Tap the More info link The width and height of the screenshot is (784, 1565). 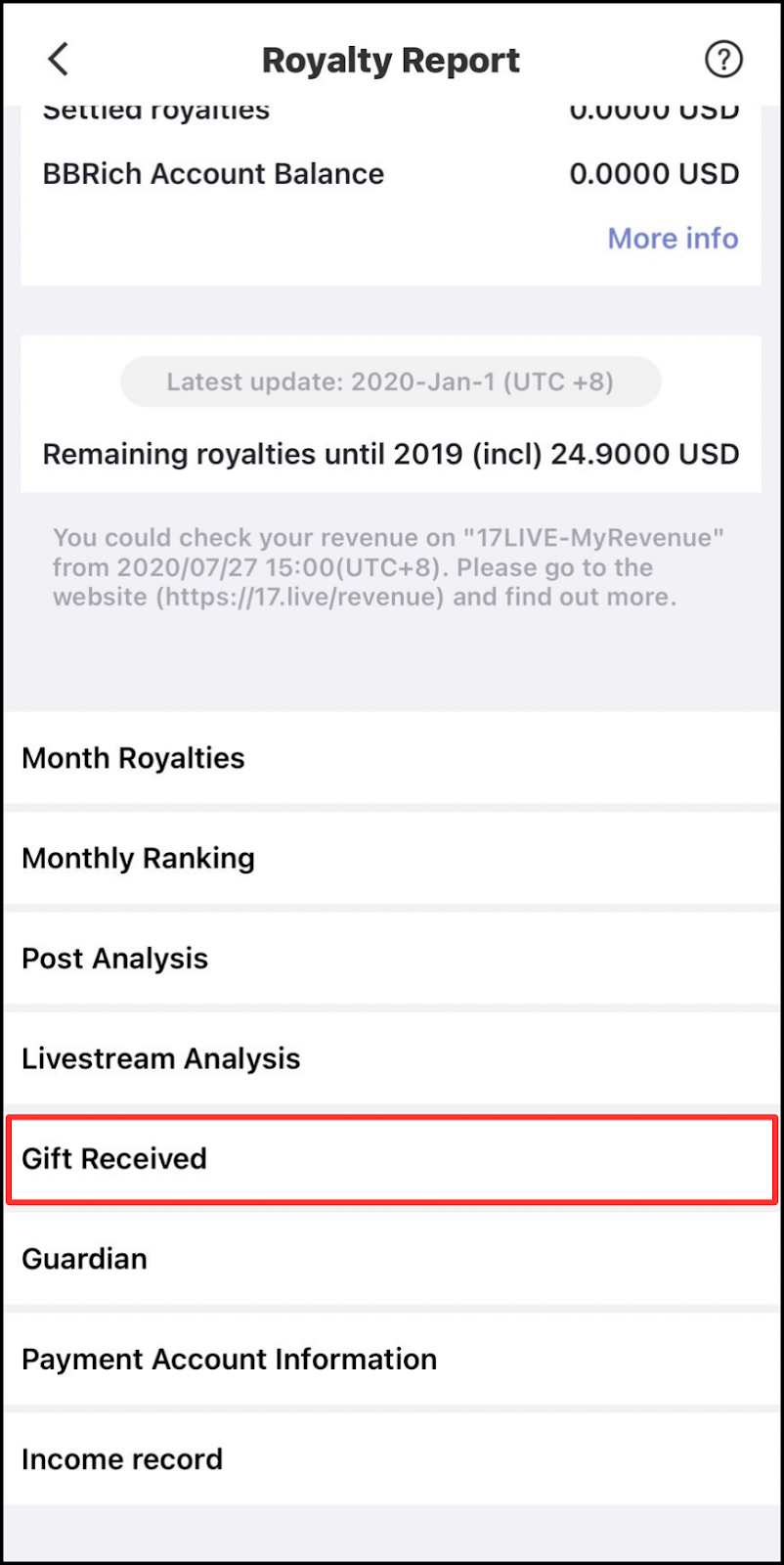[673, 238]
